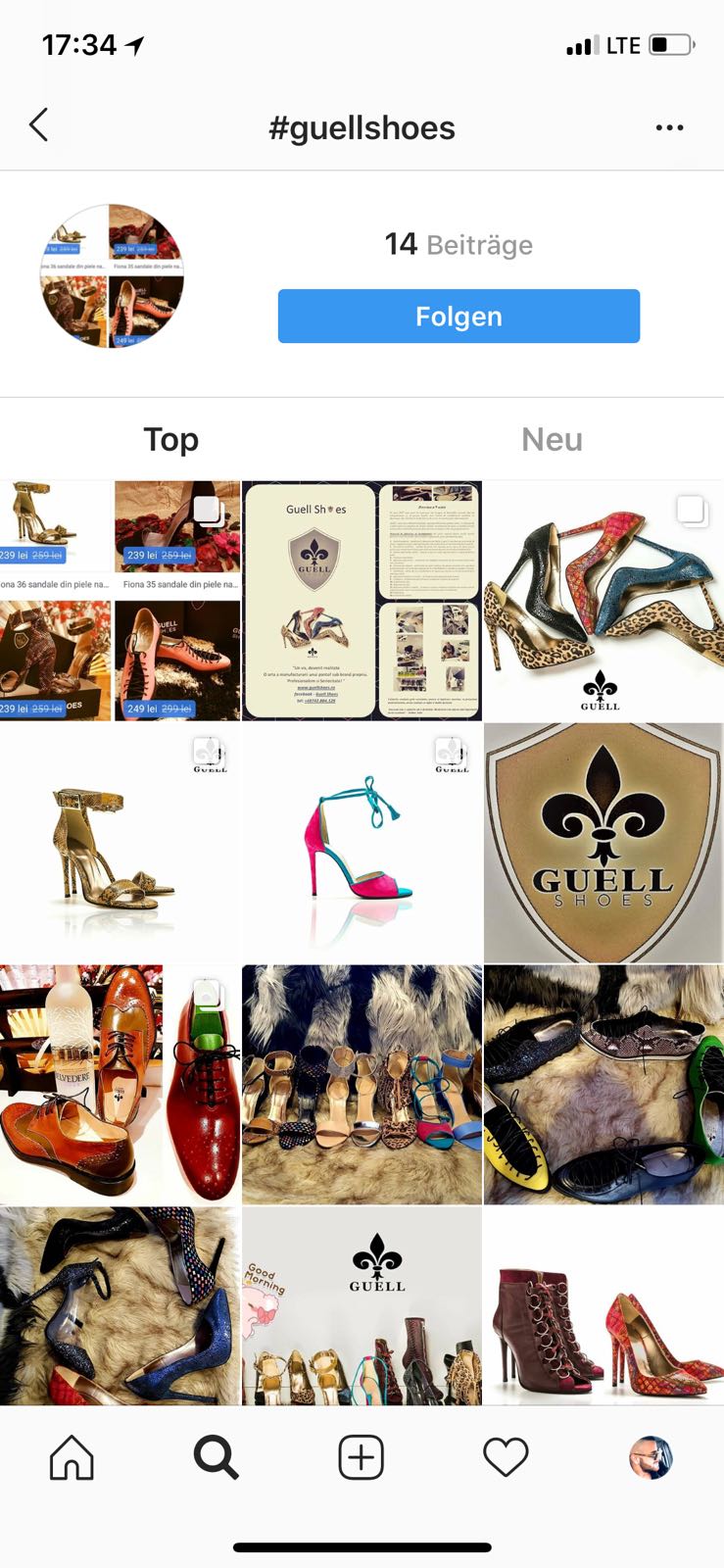The height and width of the screenshot is (1568, 724).
Task: Open the row of sandals on fur post
Action: 362,1085
